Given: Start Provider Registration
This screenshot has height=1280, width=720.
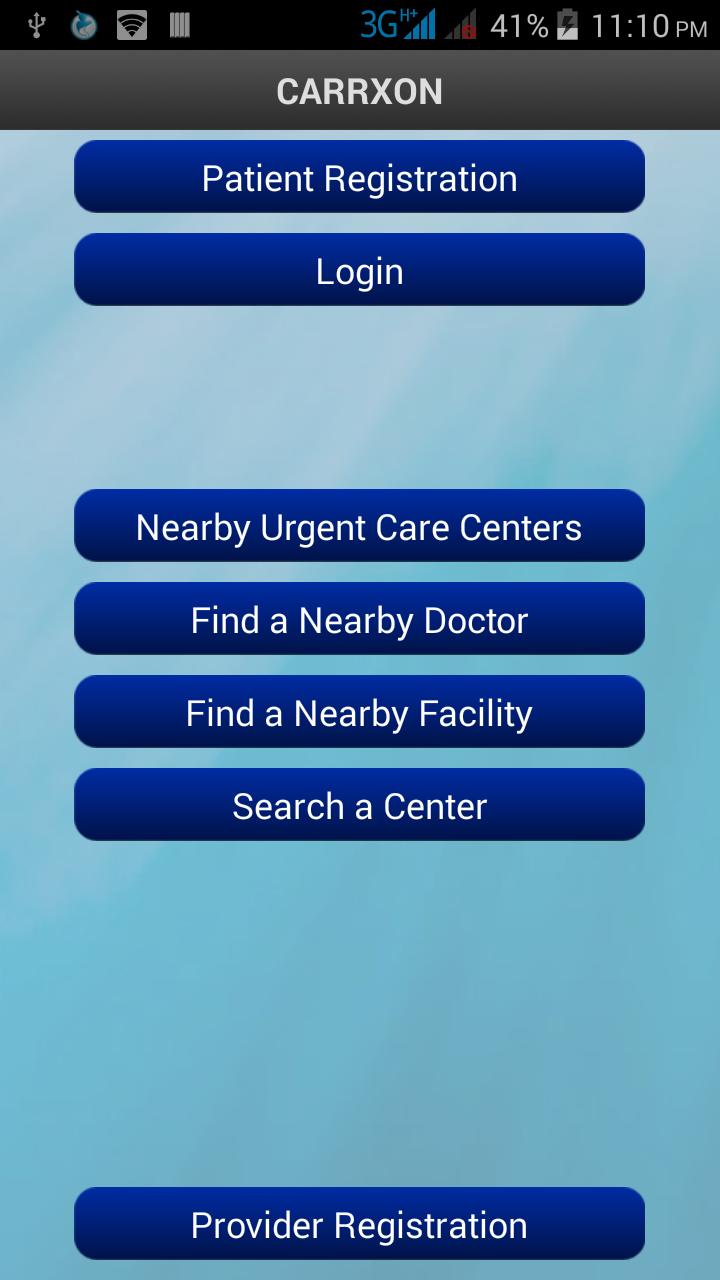Looking at the screenshot, I should click(360, 1223).
